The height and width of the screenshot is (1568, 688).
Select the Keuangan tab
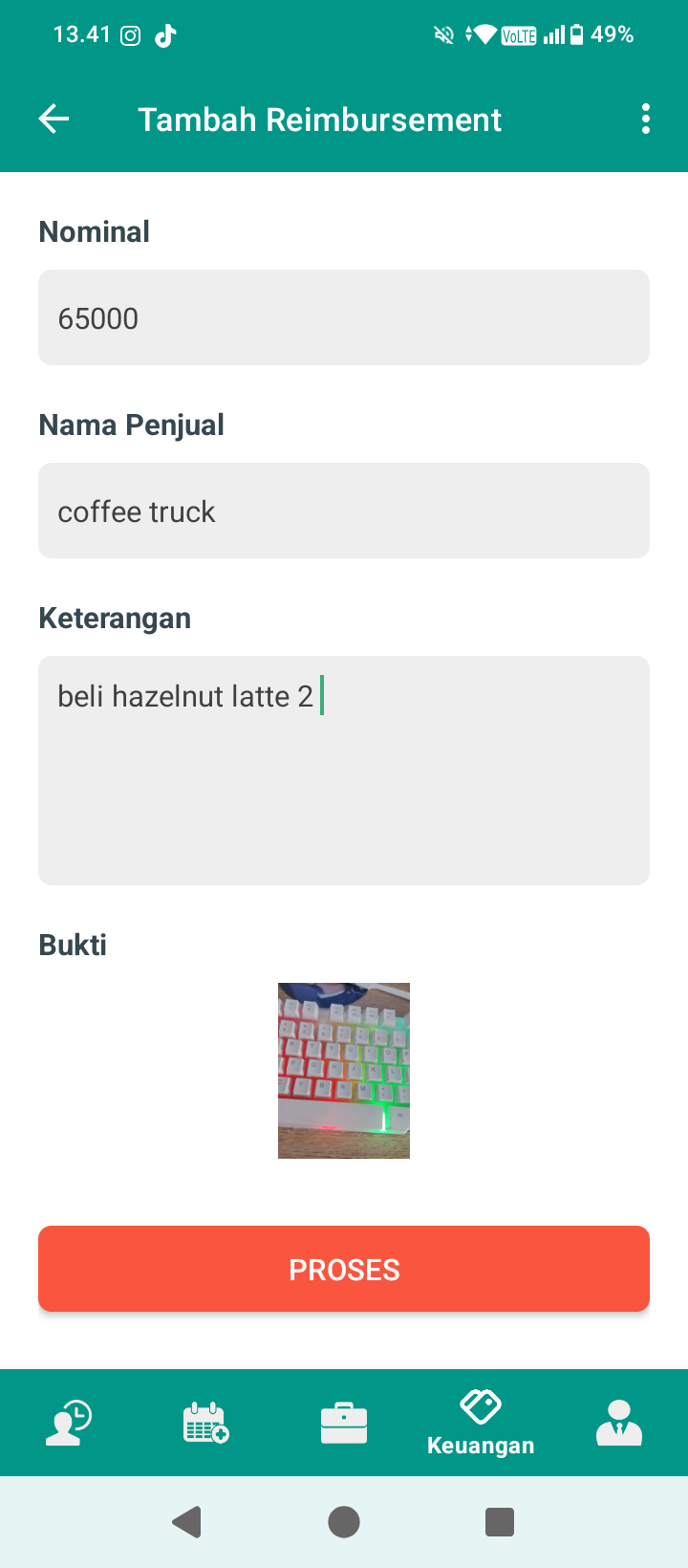481,1423
